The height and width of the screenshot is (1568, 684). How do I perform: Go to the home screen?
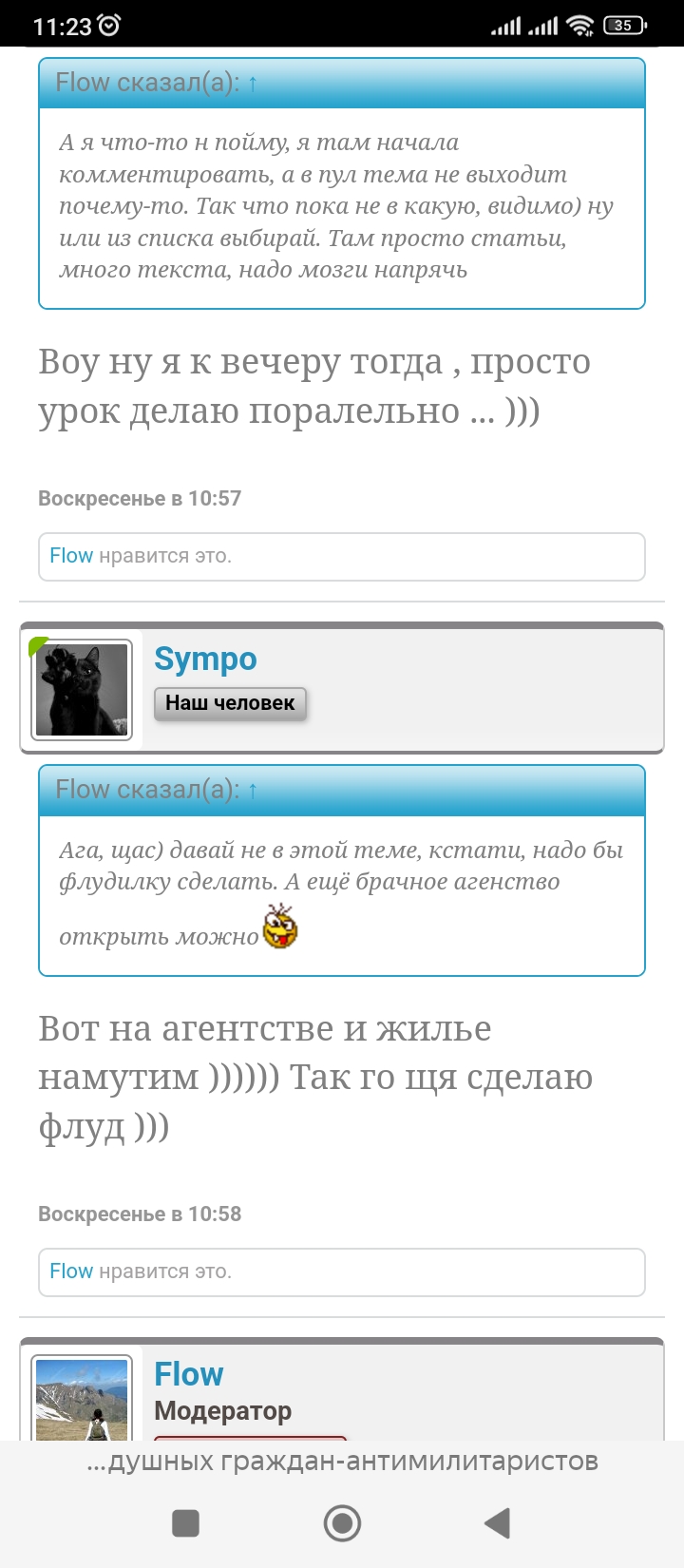[x=342, y=1522]
